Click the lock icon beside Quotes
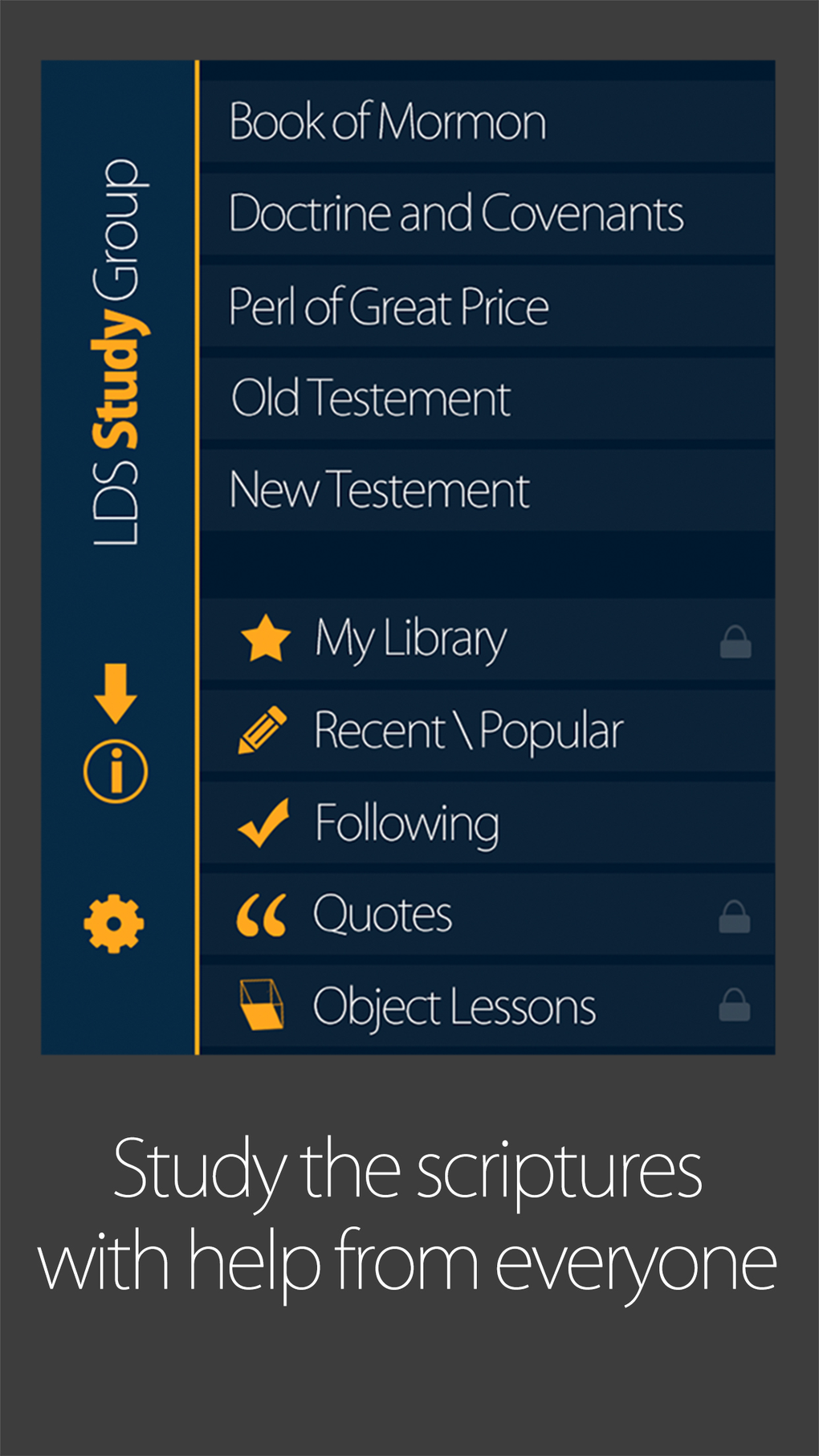Viewport: 819px width, 1456px height. [733, 916]
